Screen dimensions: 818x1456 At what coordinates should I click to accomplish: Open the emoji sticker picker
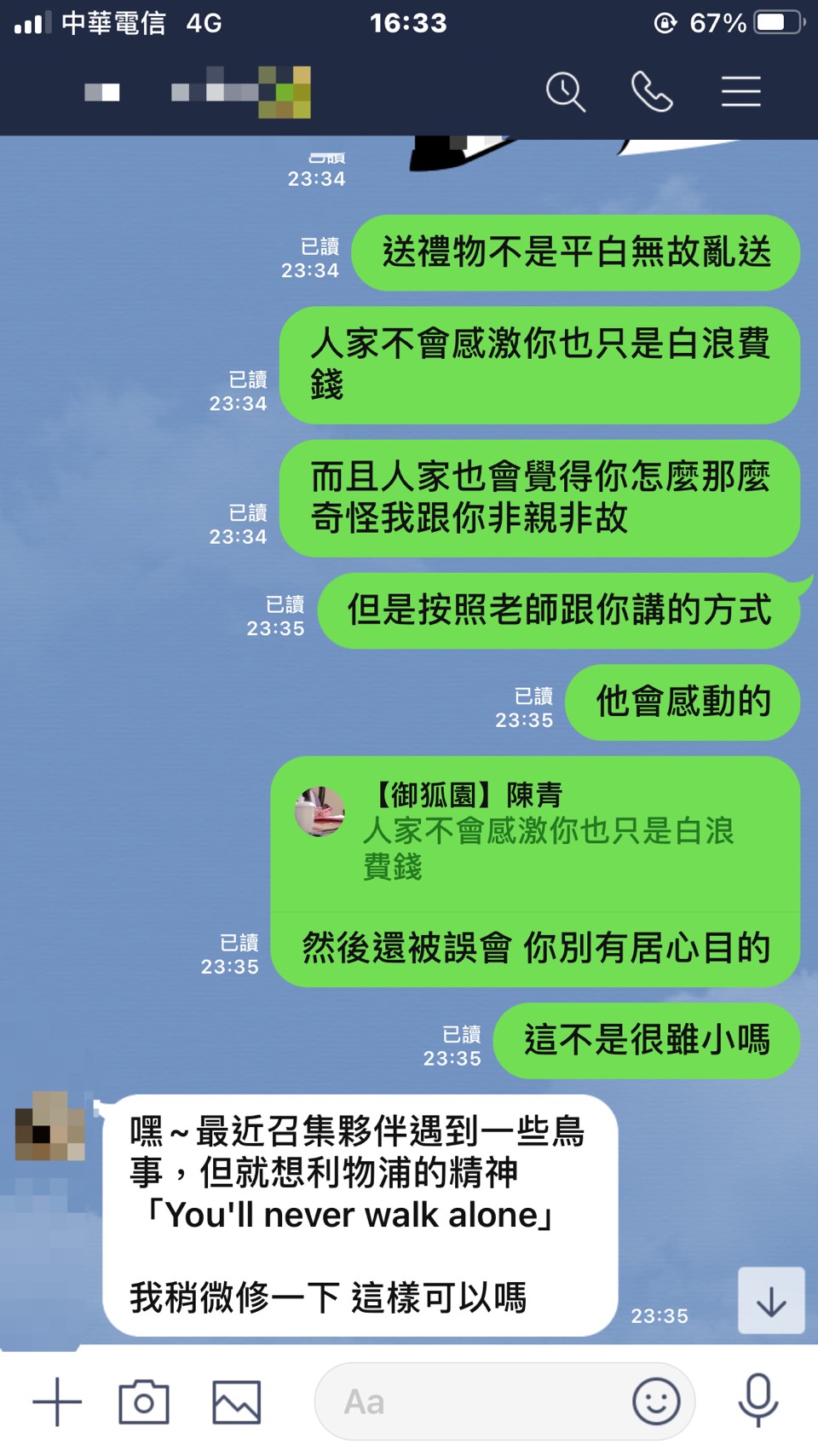[x=656, y=1401]
